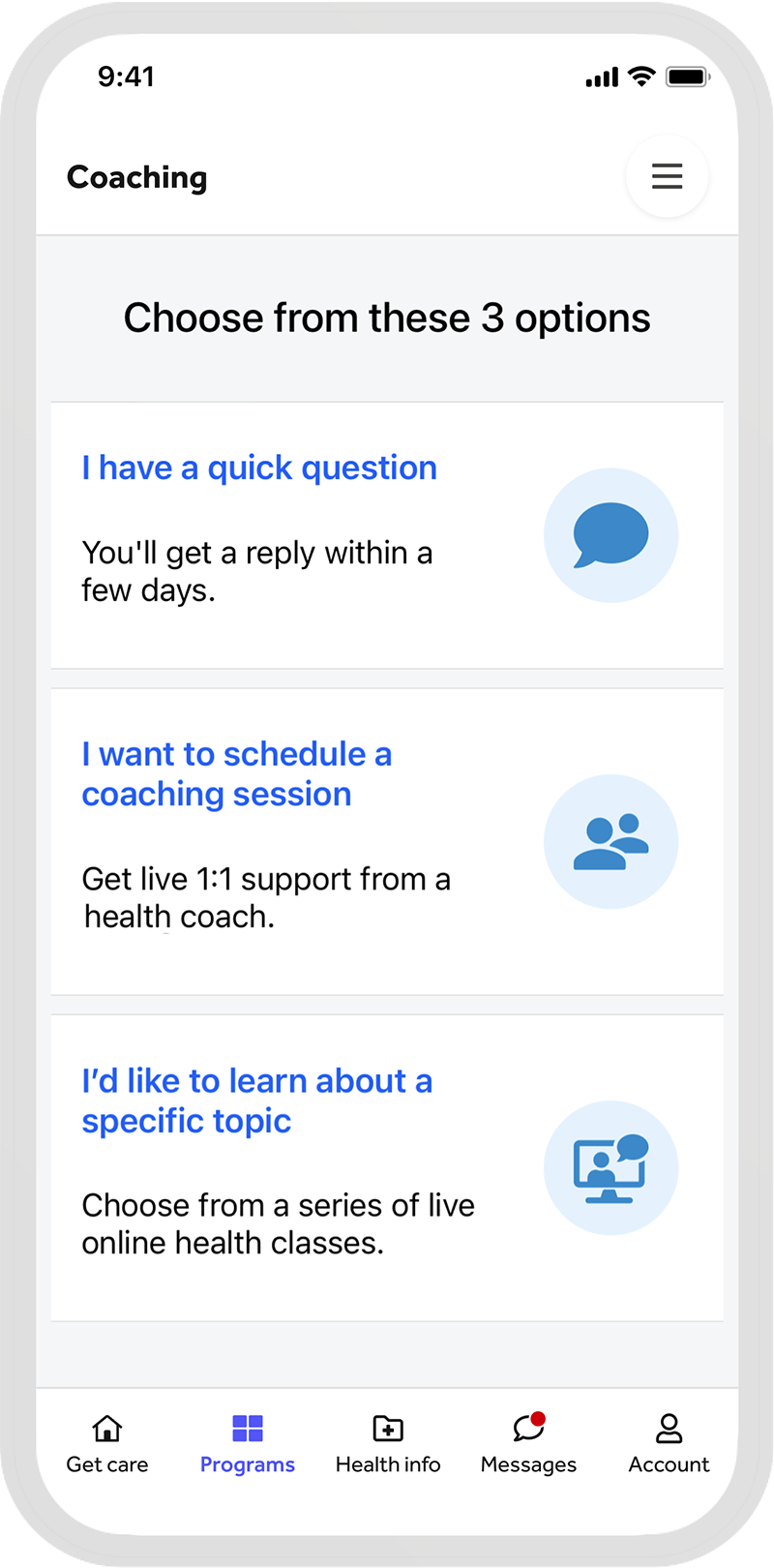The height and width of the screenshot is (1568, 774).
Task: Open the Health info tab
Action: (388, 1442)
